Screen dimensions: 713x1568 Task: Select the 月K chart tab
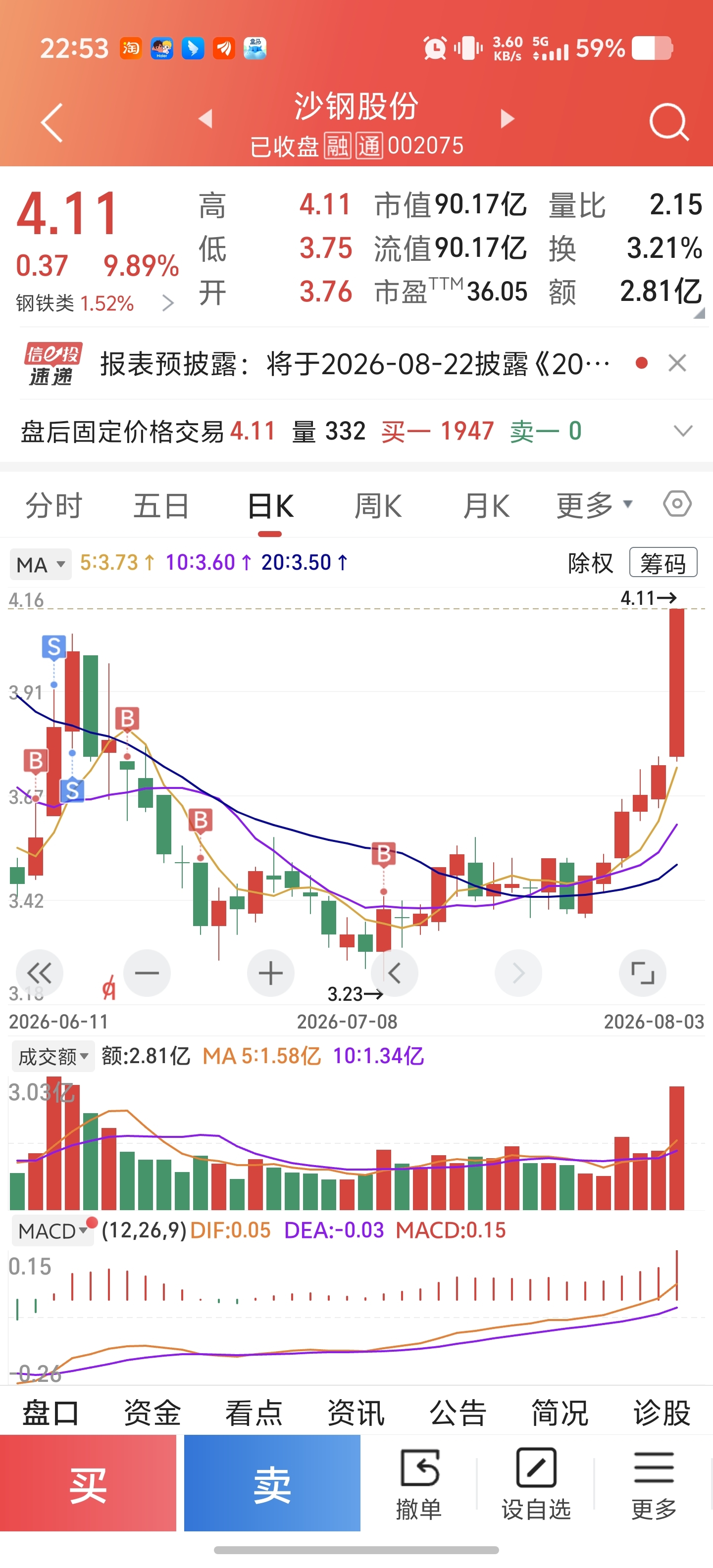click(x=486, y=506)
